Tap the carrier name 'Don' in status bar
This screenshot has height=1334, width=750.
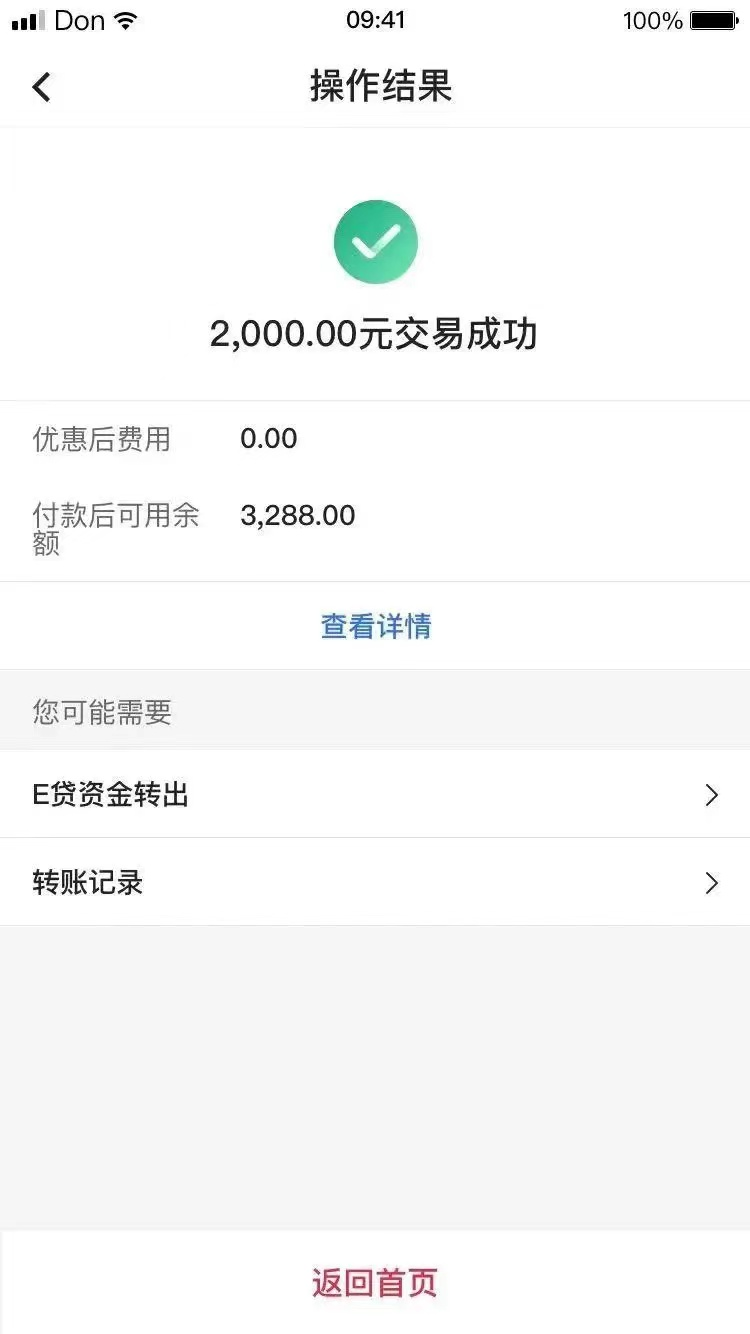coord(80,19)
